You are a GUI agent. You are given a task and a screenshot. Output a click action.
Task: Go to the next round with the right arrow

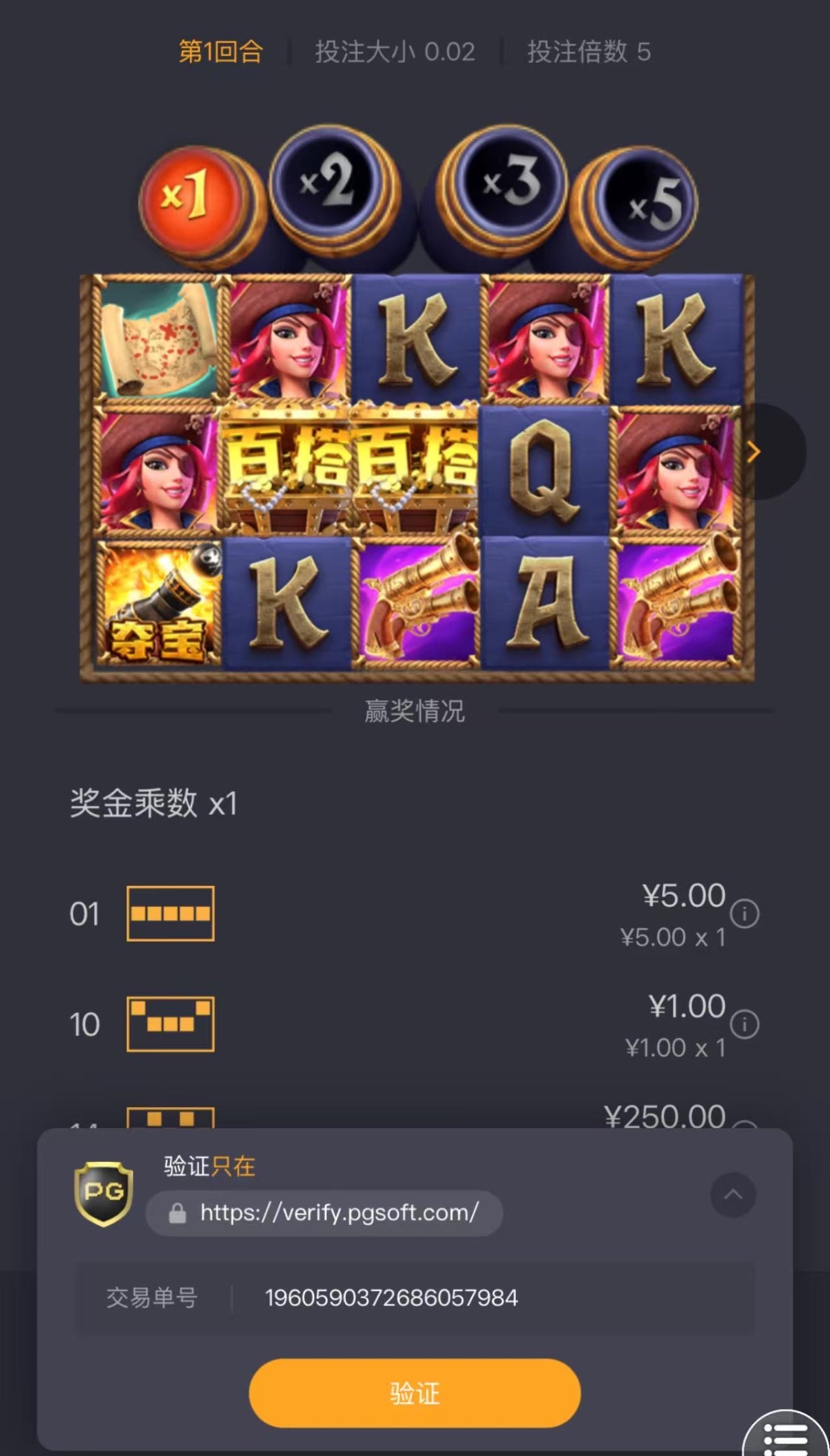click(755, 452)
